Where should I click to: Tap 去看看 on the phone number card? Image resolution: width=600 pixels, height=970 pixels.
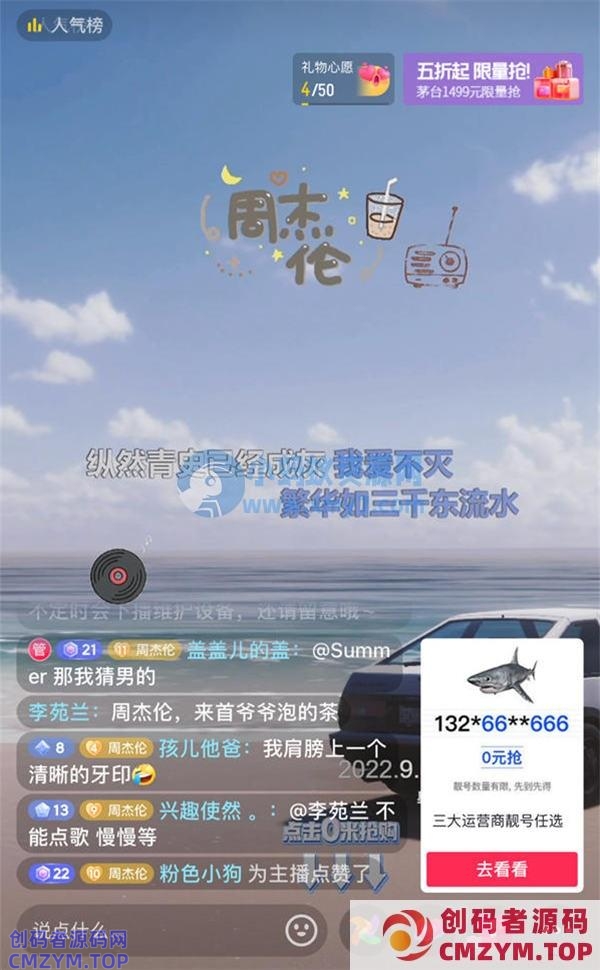501,869
